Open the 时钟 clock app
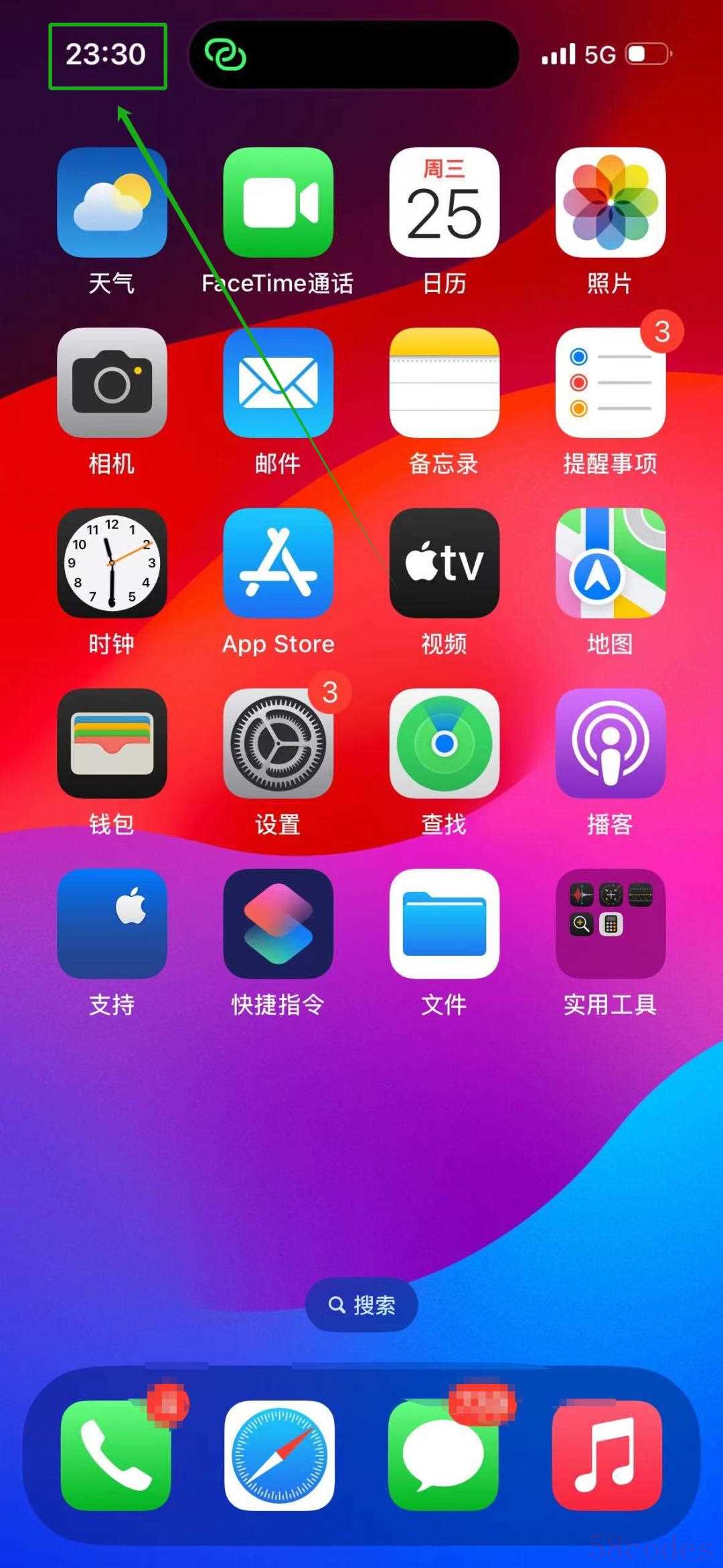This screenshot has height=1568, width=723. 112,563
